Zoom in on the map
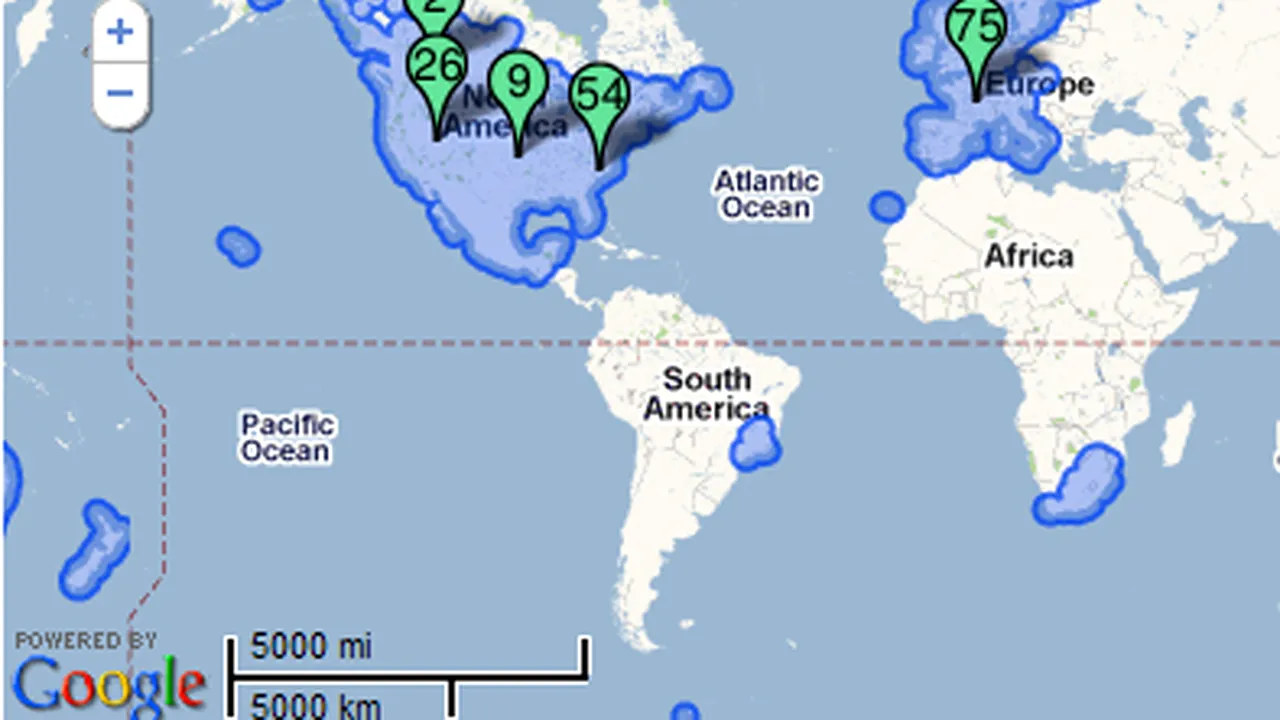 (120, 33)
